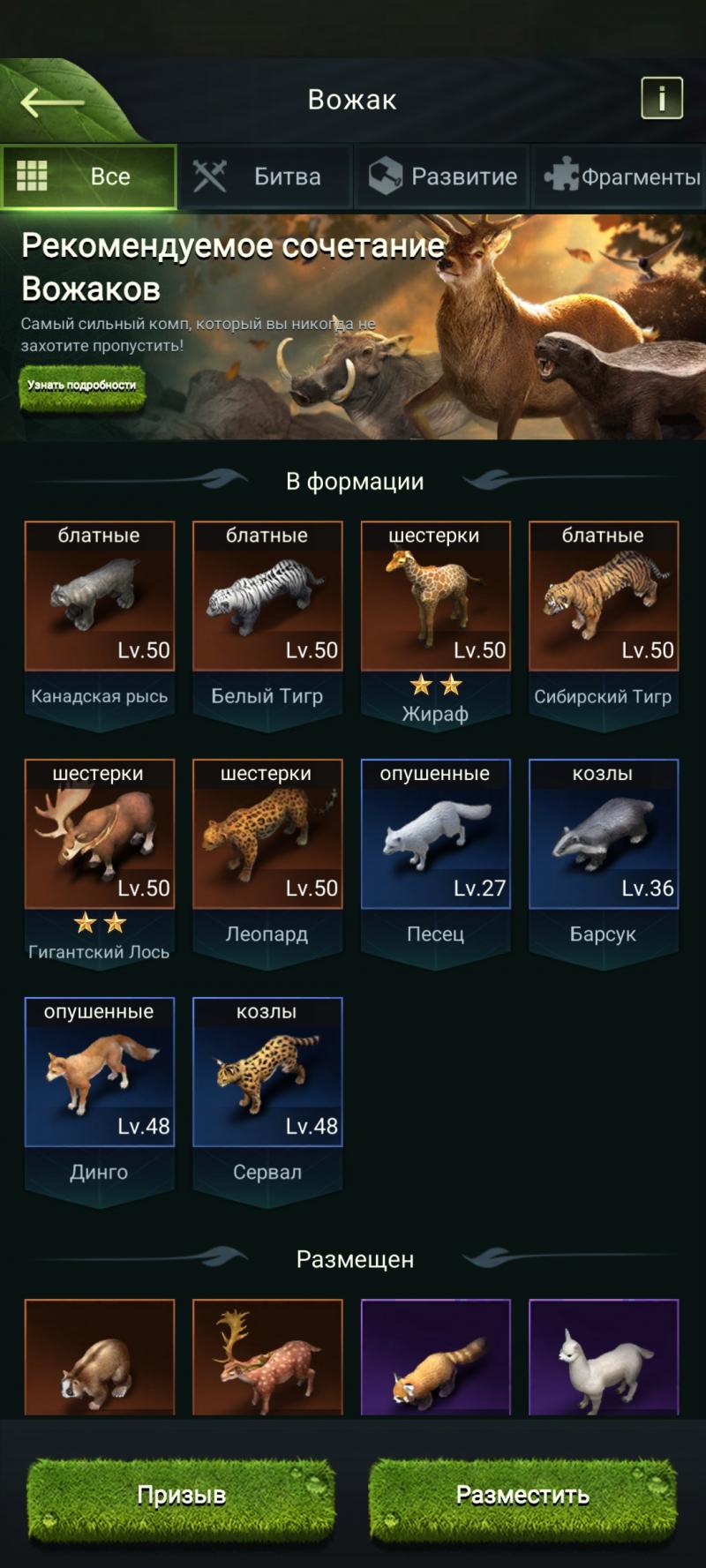This screenshot has height=1568, width=706.
Task: View the Барсук card
Action: coord(604,847)
